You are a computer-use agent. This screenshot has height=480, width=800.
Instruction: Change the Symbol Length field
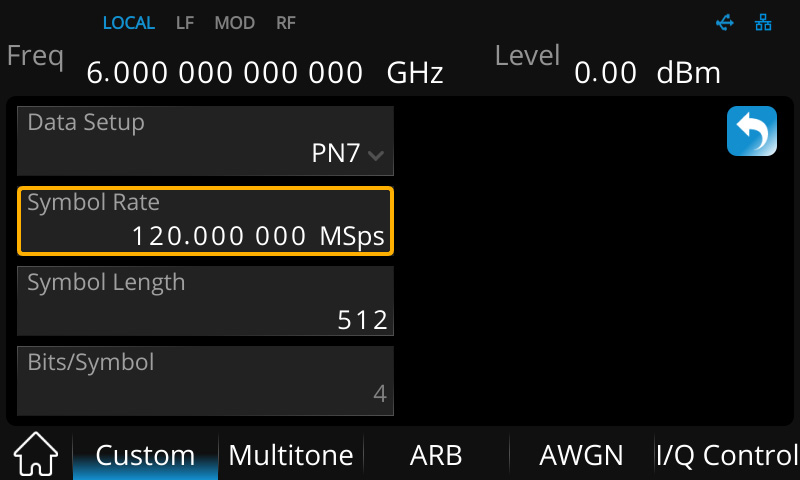tap(206, 301)
